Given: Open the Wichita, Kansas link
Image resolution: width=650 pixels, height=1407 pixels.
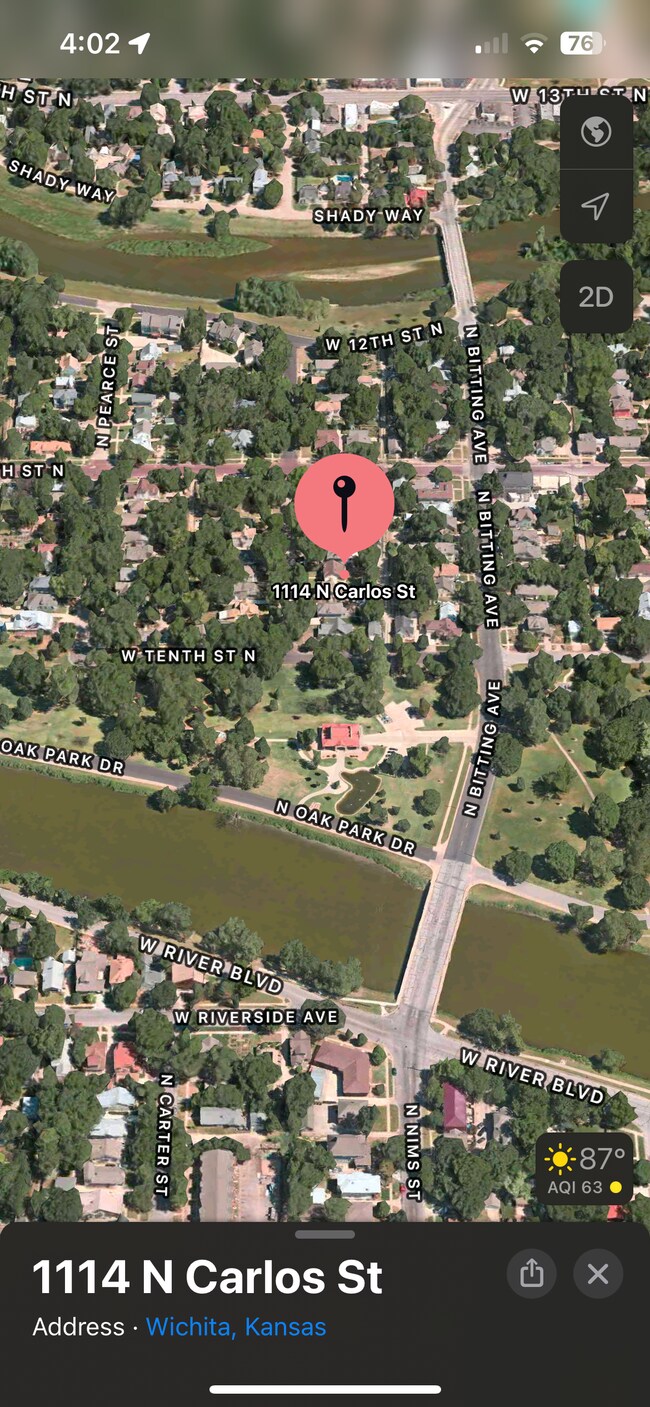Looking at the screenshot, I should click(x=236, y=1327).
